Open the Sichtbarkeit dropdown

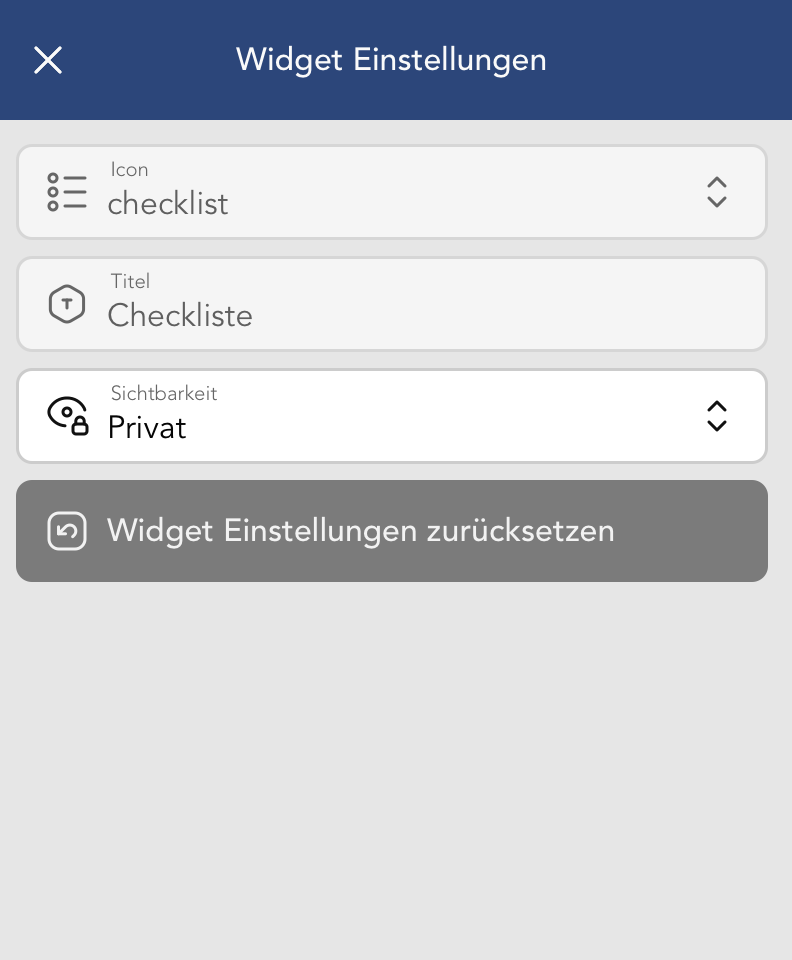click(x=717, y=416)
